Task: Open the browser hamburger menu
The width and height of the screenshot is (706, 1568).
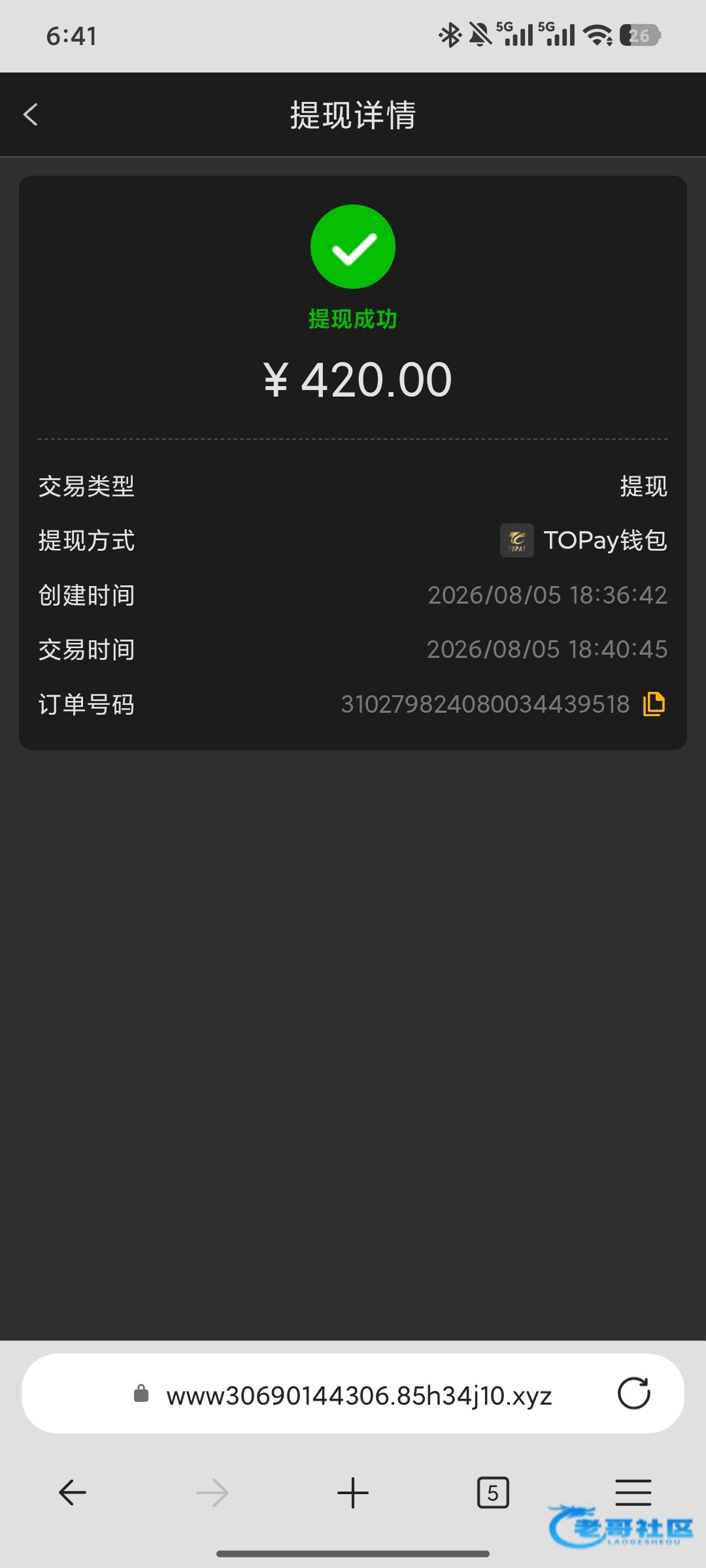Action: point(633,1493)
